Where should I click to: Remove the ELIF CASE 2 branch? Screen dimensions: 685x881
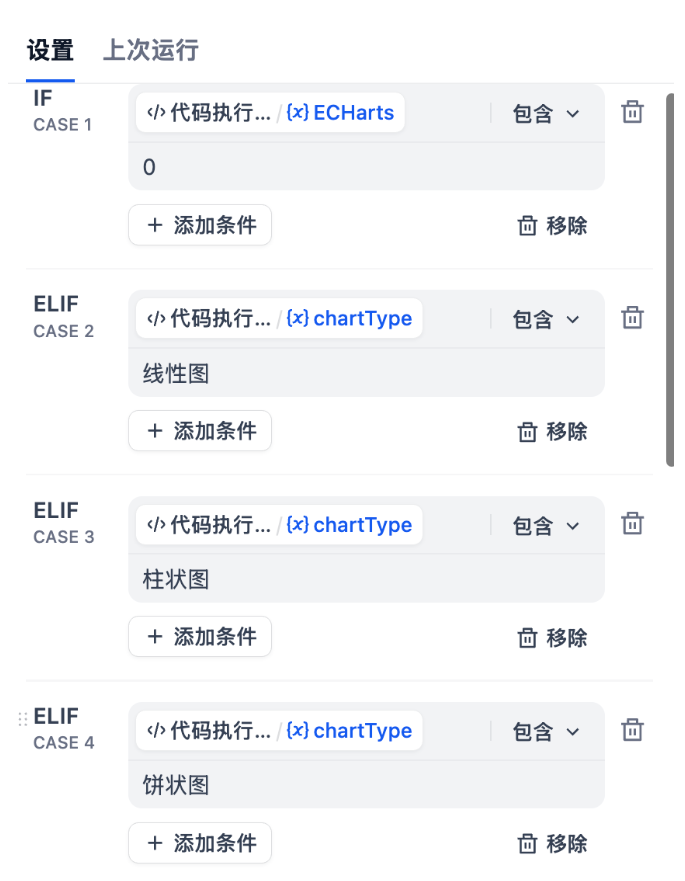(x=552, y=432)
